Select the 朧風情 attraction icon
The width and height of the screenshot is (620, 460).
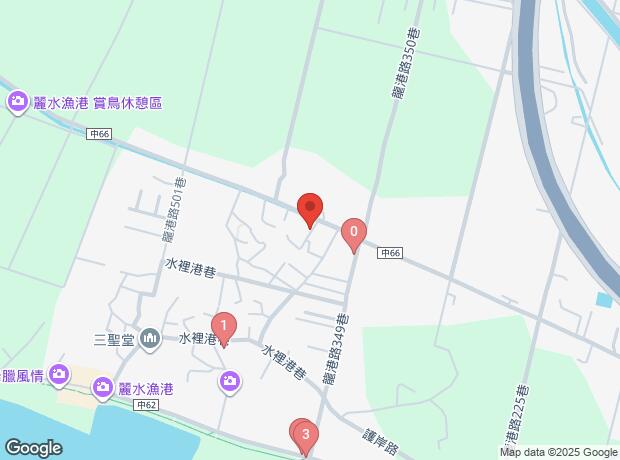59,374
